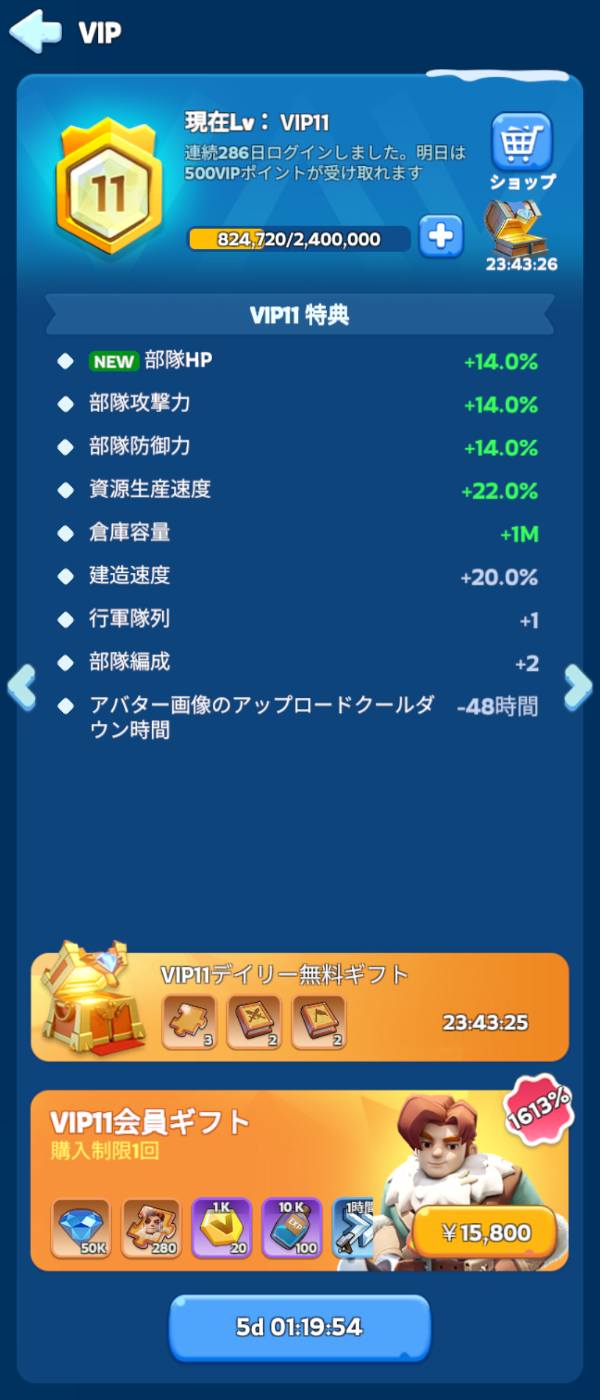Inspect the 50K diamond reward item
Image resolution: width=600 pixels, height=1400 pixels.
point(81,1228)
